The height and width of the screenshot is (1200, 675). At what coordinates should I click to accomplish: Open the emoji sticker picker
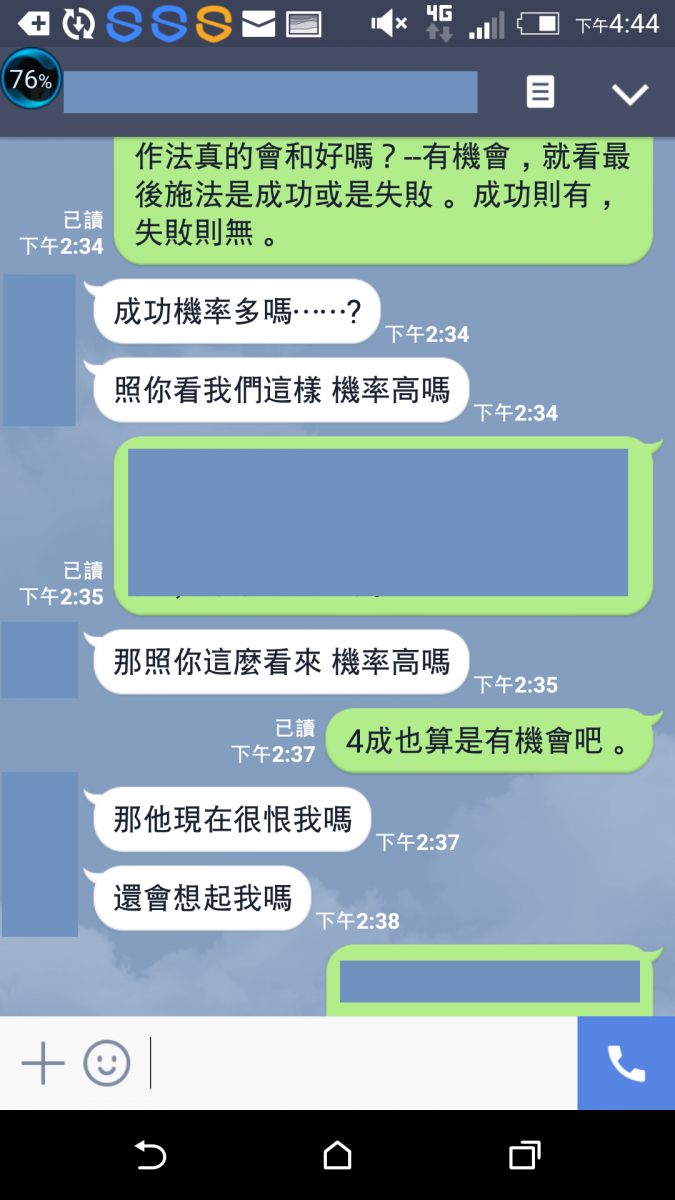107,1062
